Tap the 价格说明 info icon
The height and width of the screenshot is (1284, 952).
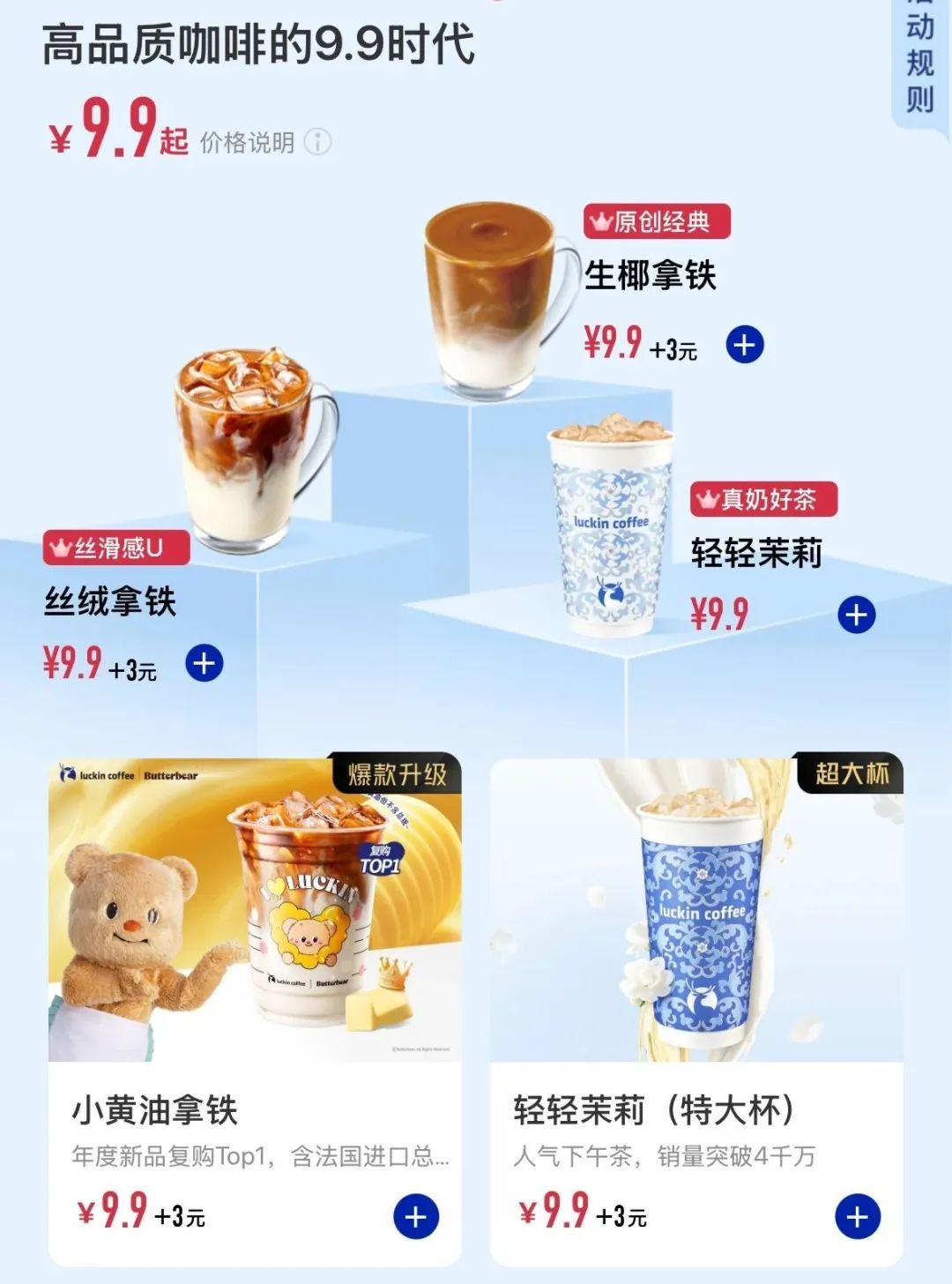pyautogui.click(x=317, y=142)
